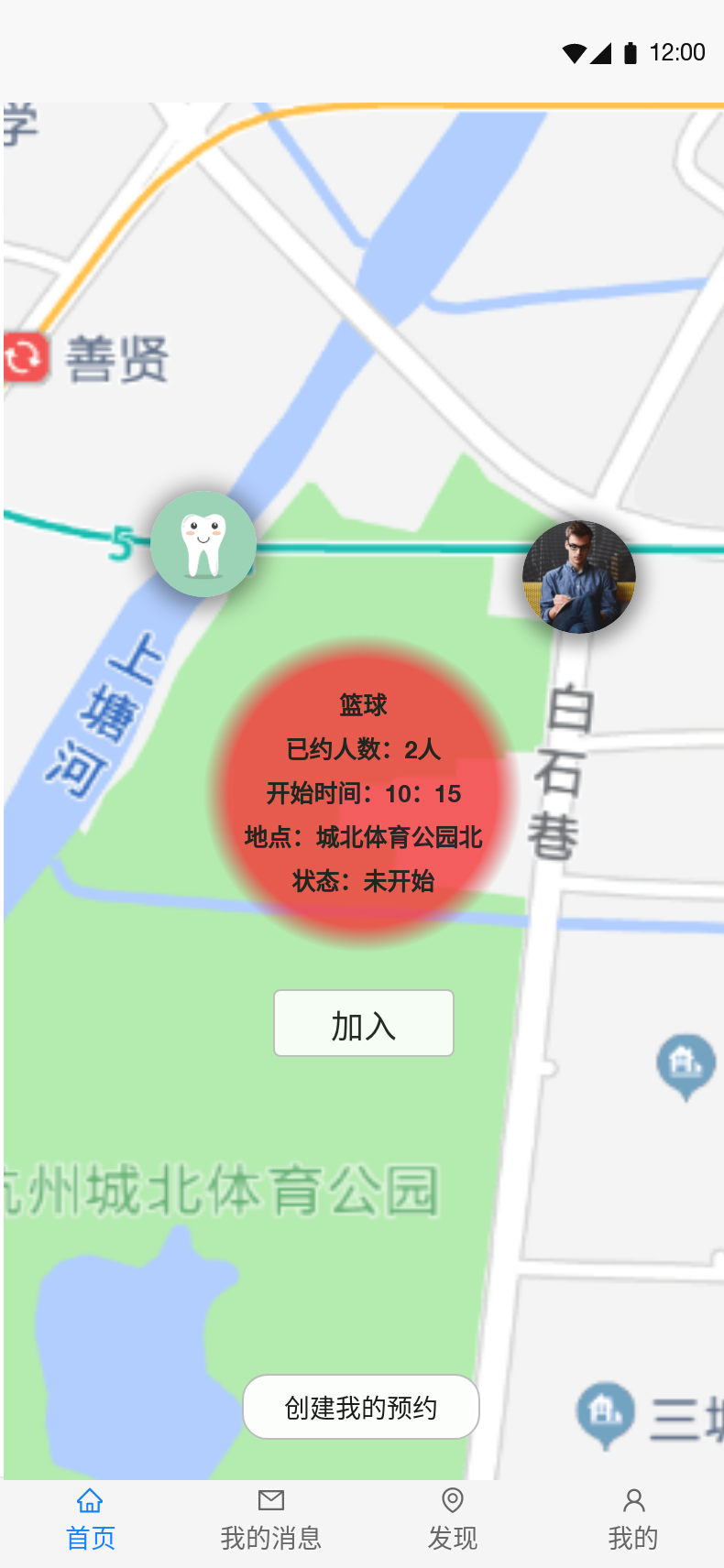The height and width of the screenshot is (1568, 724).
Task: Tap the red 篮球 activity bubble
Action: [364, 793]
